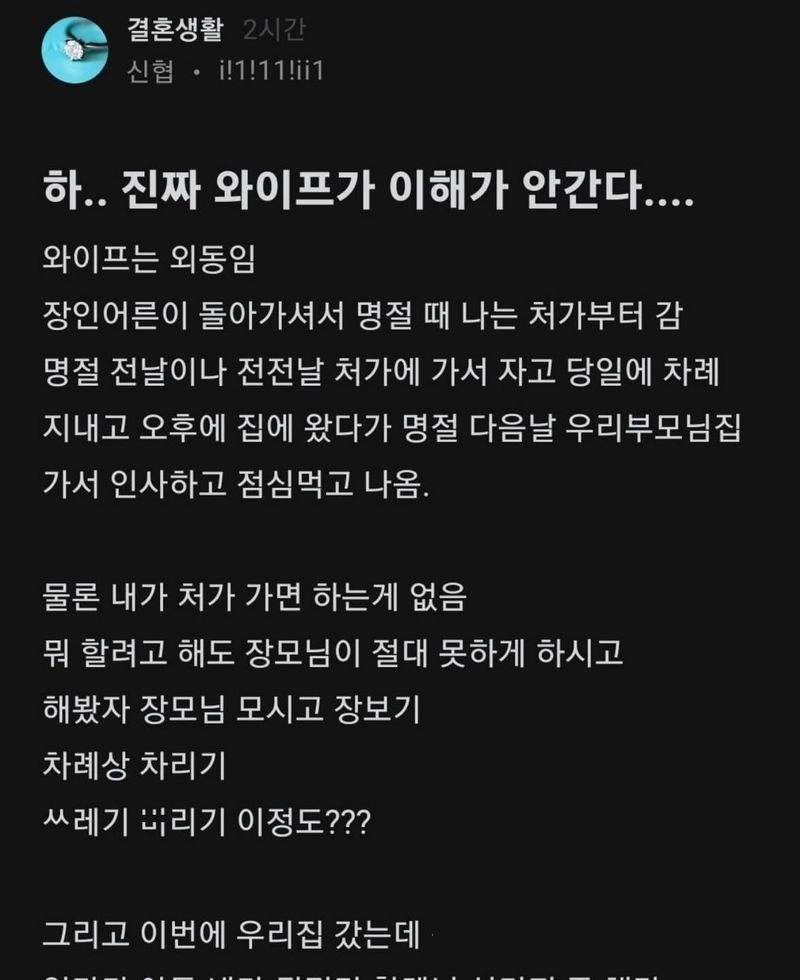The height and width of the screenshot is (980, 800).
Task: Open the 결혼생활 topic channel
Action: [174, 30]
